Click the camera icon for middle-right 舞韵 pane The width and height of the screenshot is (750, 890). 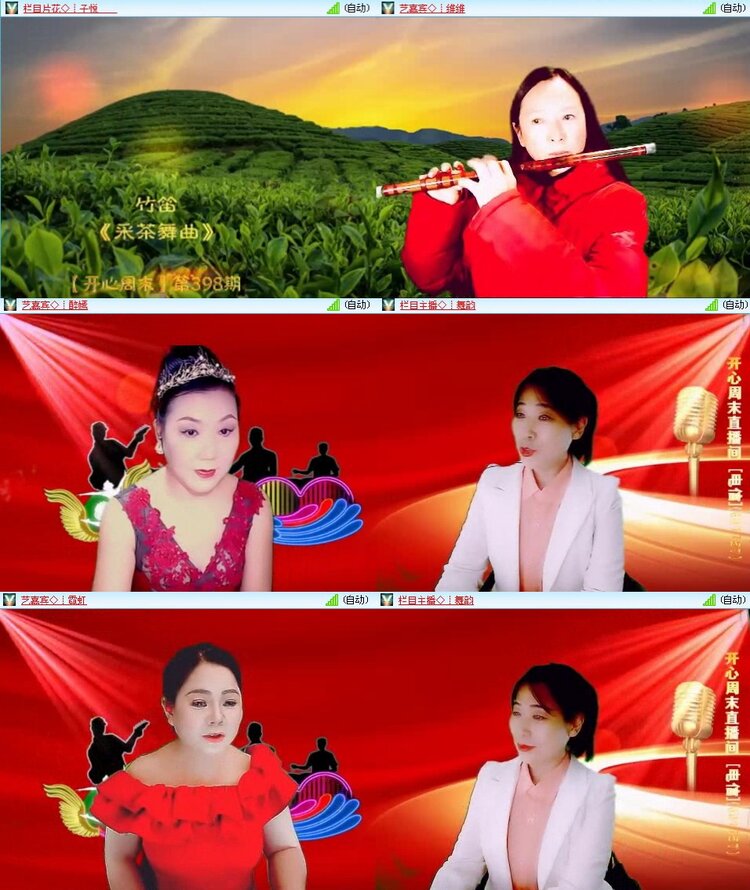(385, 305)
